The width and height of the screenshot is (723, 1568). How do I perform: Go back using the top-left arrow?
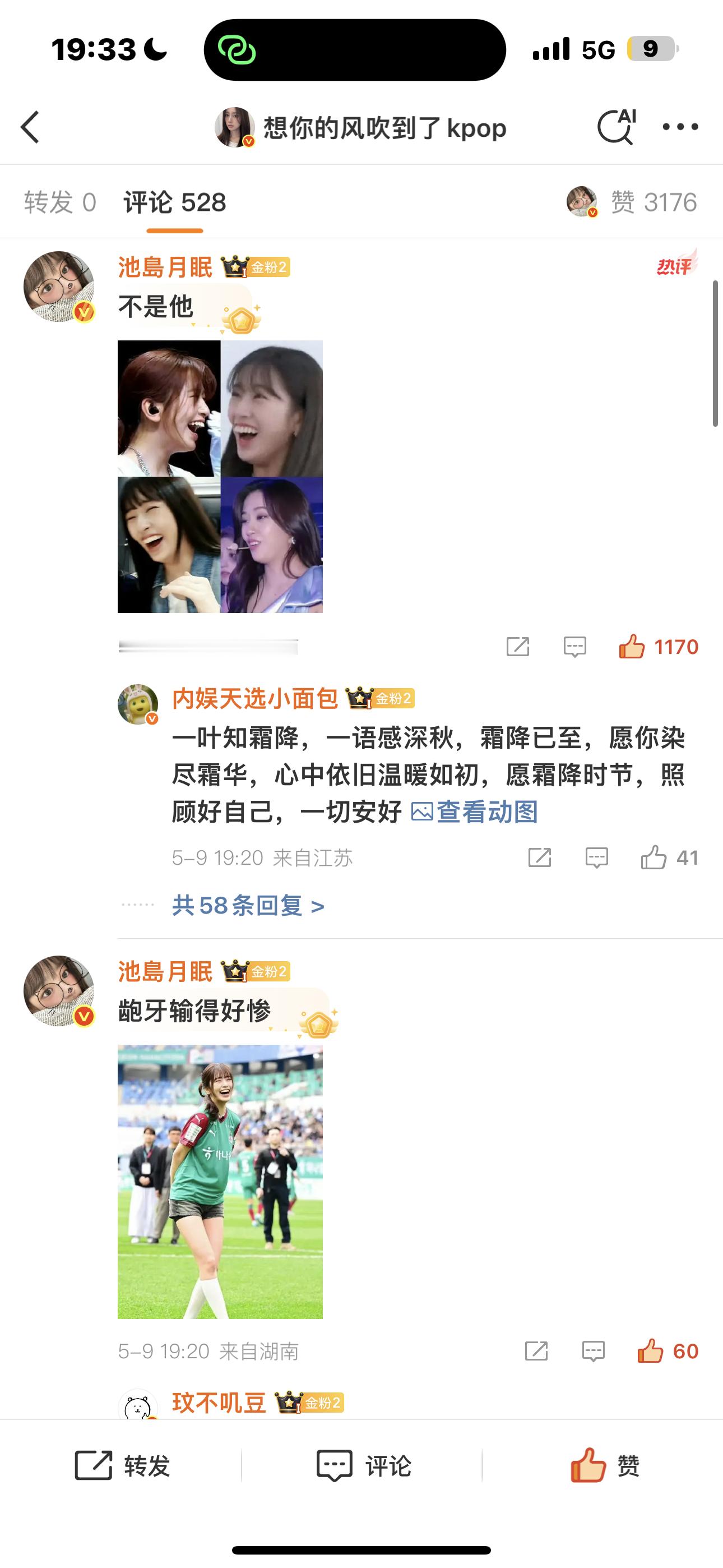[x=30, y=127]
